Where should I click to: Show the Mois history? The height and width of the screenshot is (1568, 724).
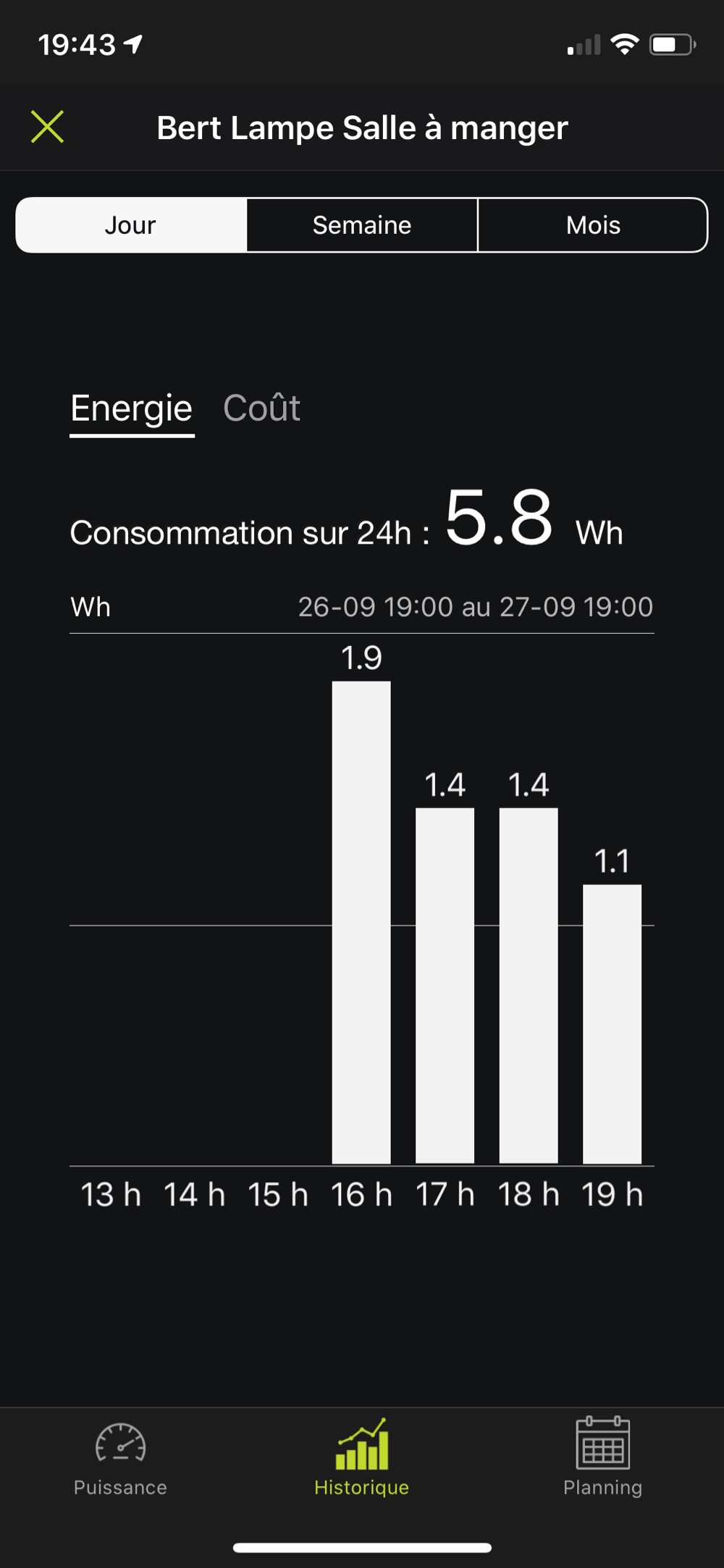coord(593,225)
